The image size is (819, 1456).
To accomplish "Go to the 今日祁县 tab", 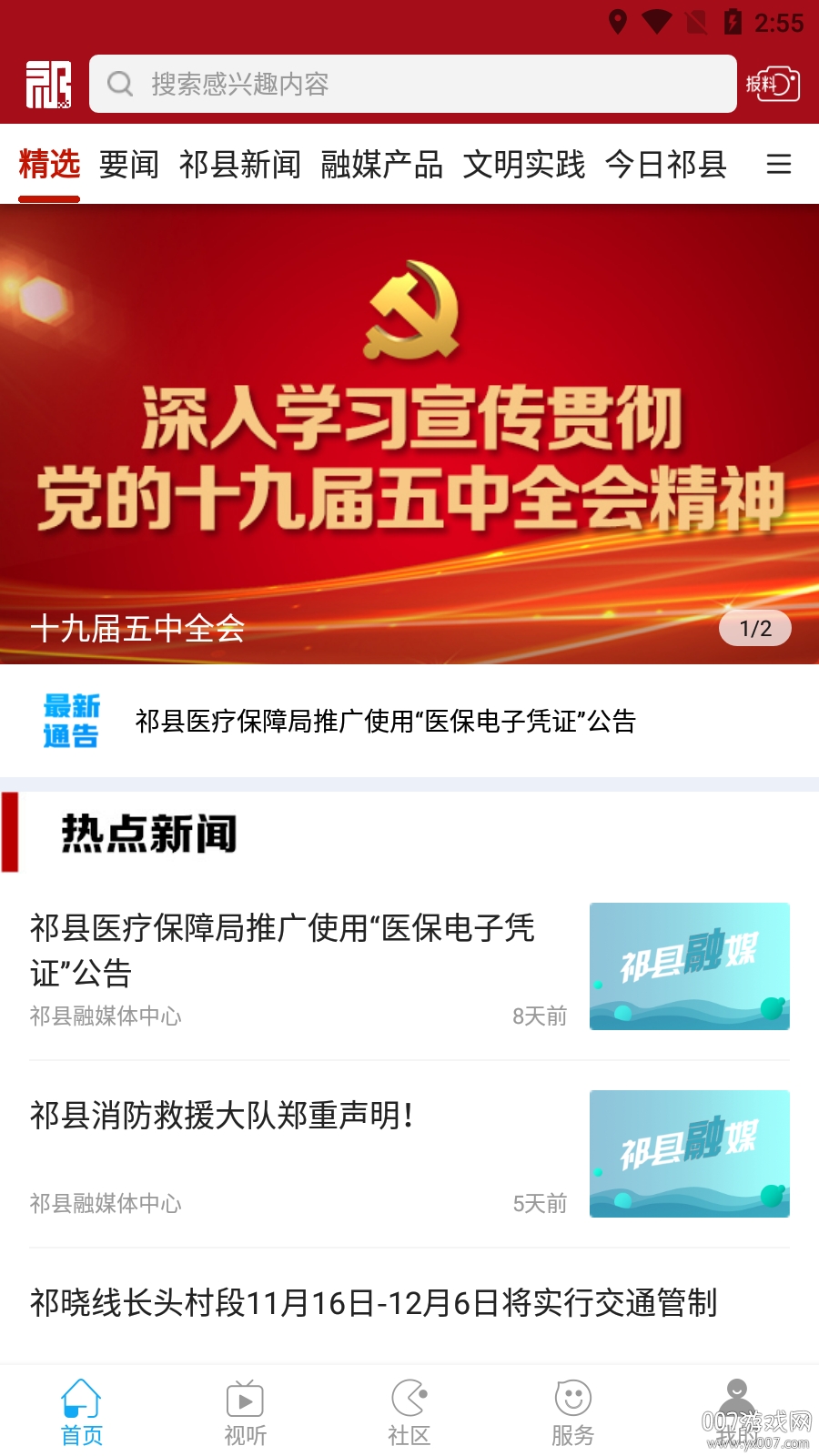I will pyautogui.click(x=666, y=165).
